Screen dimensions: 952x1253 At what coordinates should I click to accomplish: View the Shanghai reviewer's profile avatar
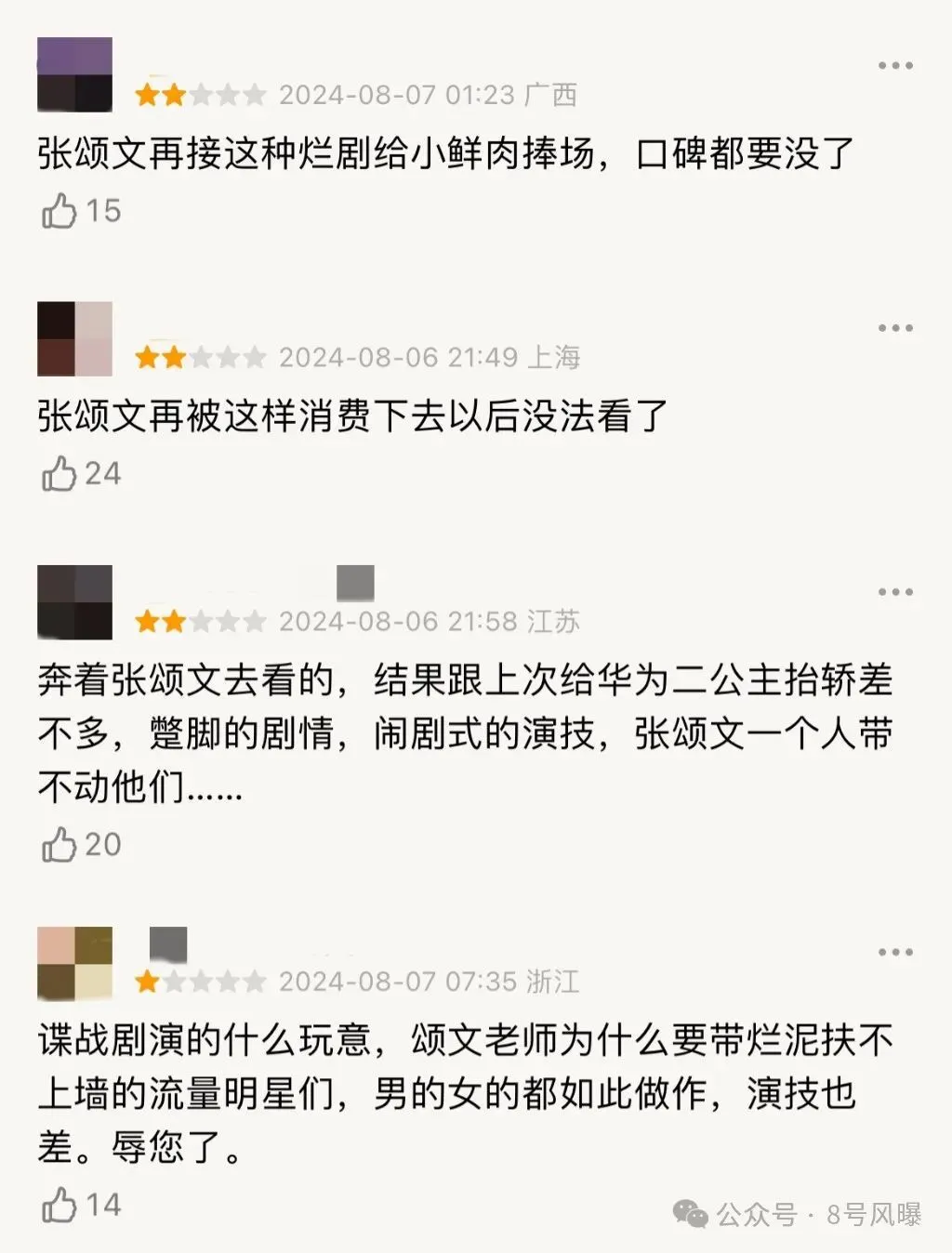(x=74, y=338)
